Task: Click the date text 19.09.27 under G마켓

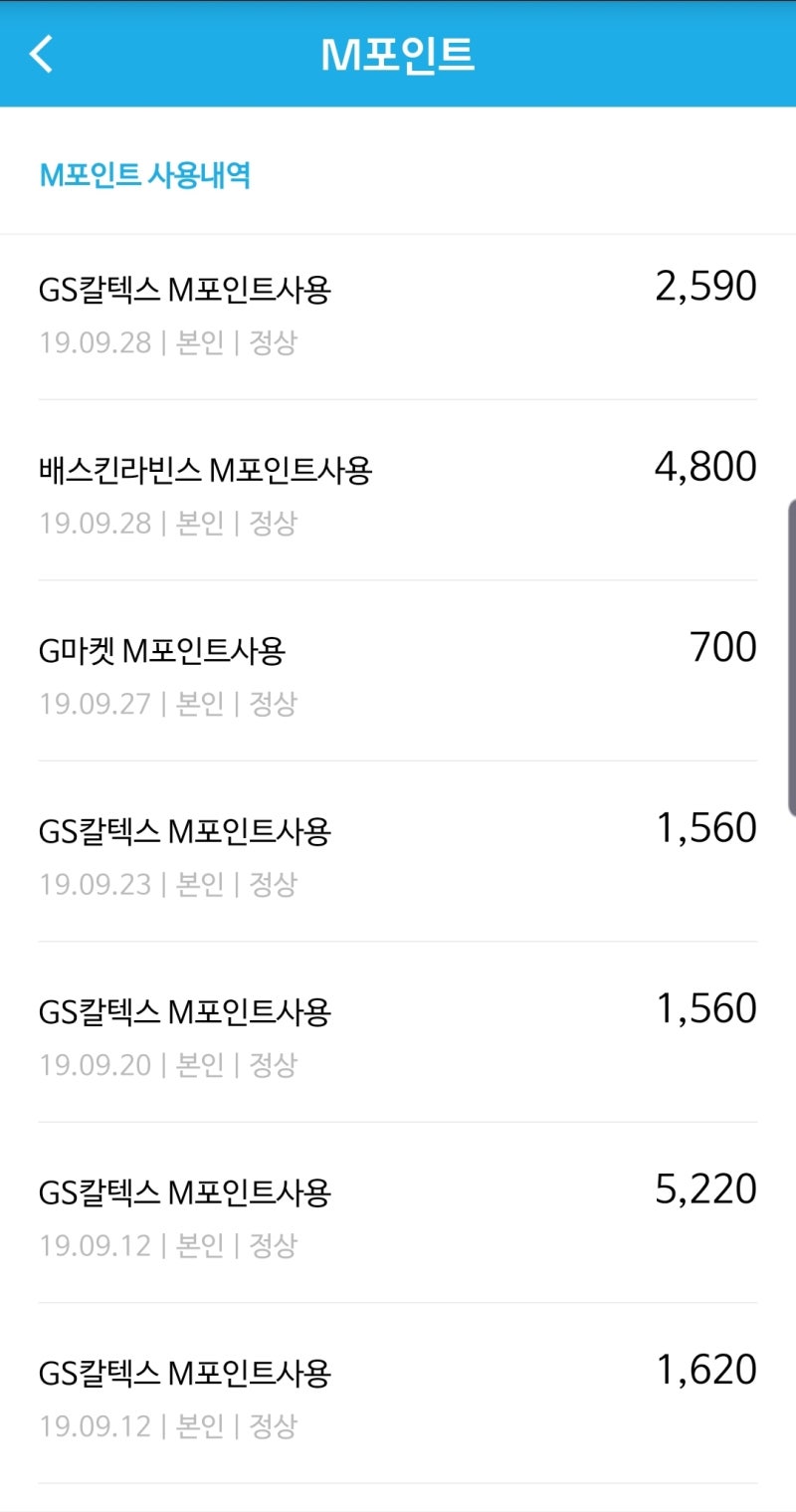Action: tap(93, 704)
